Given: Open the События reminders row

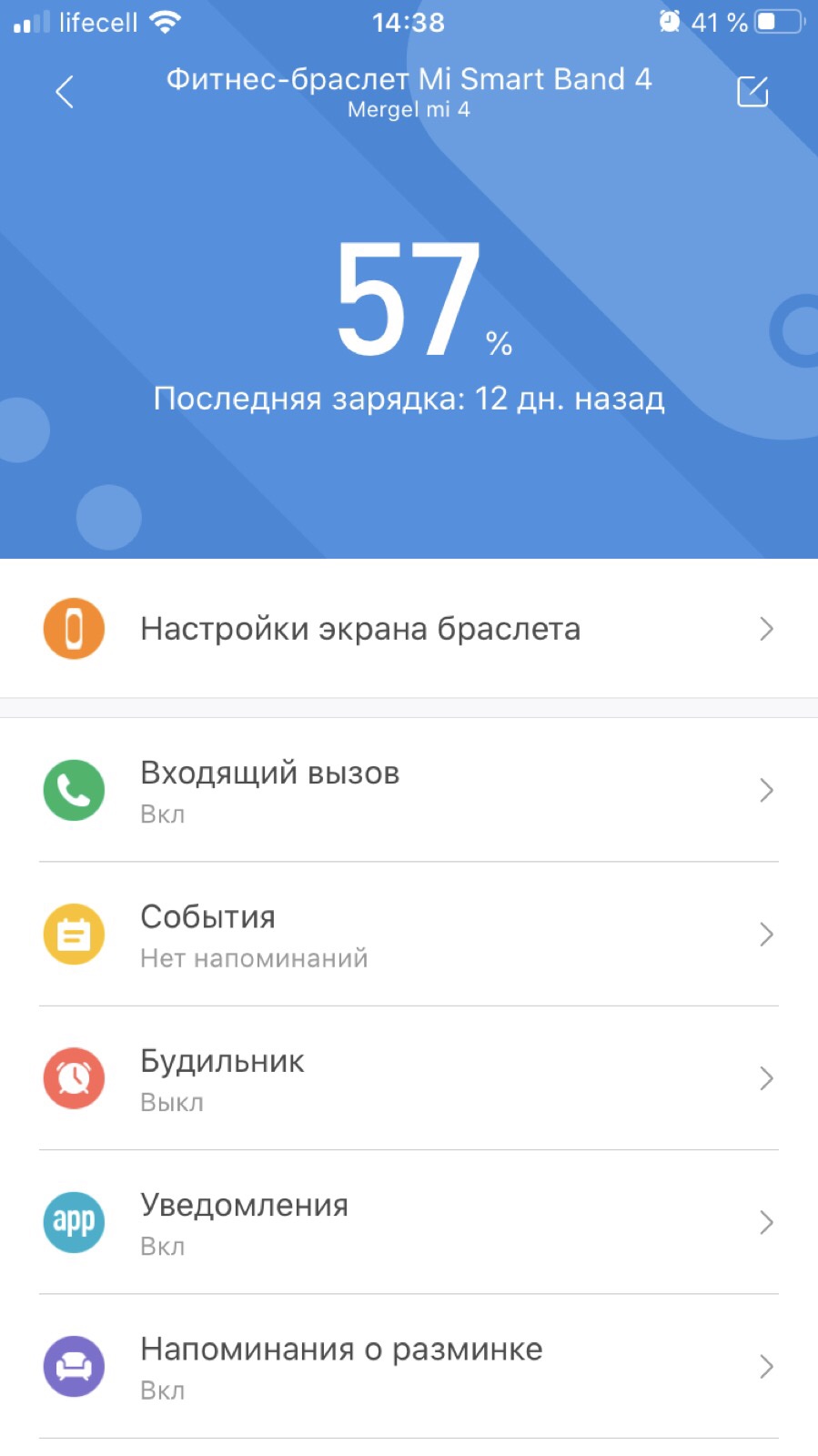Looking at the screenshot, I should click(409, 935).
